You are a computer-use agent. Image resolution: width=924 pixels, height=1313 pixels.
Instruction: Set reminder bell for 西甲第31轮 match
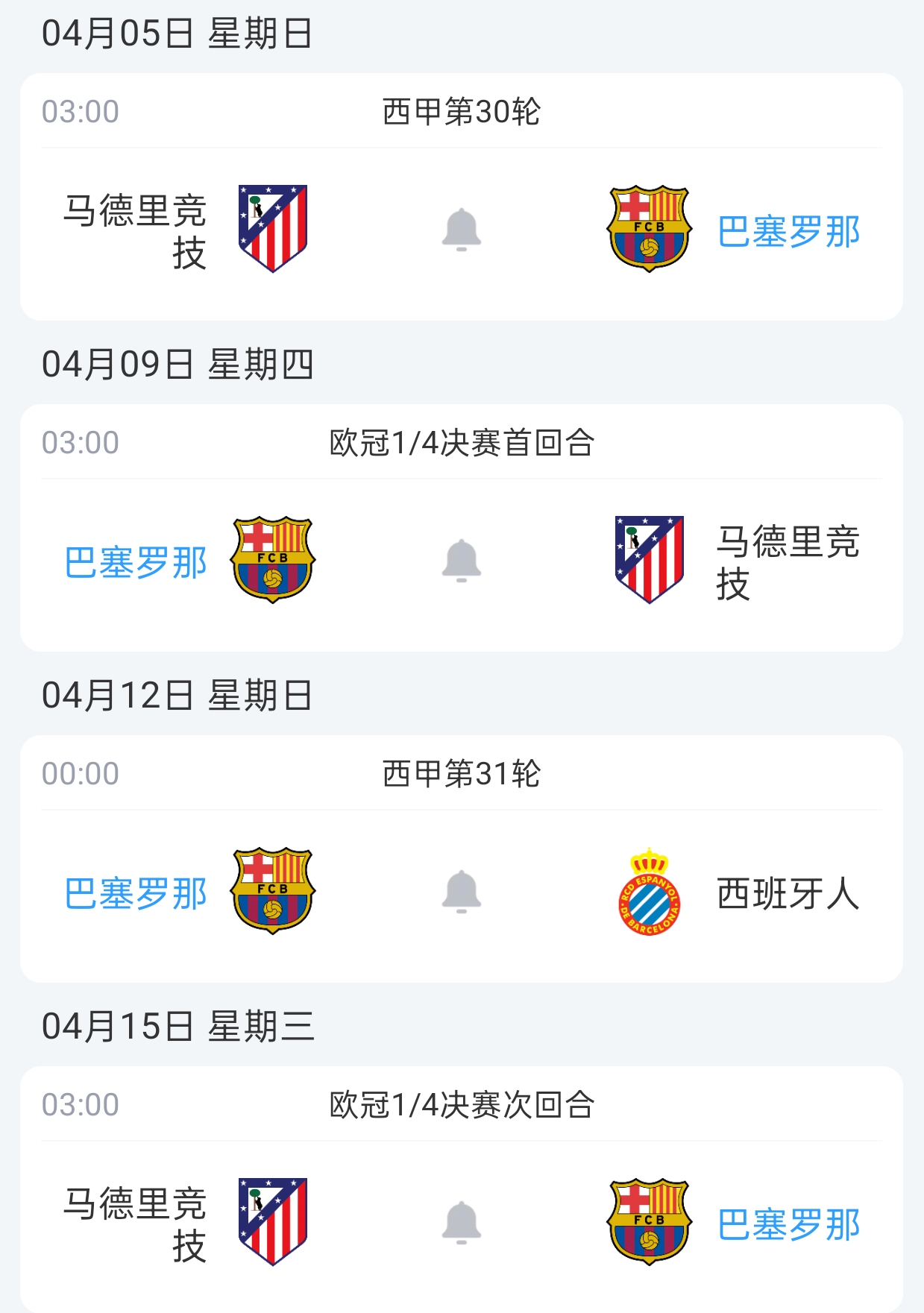(x=461, y=891)
